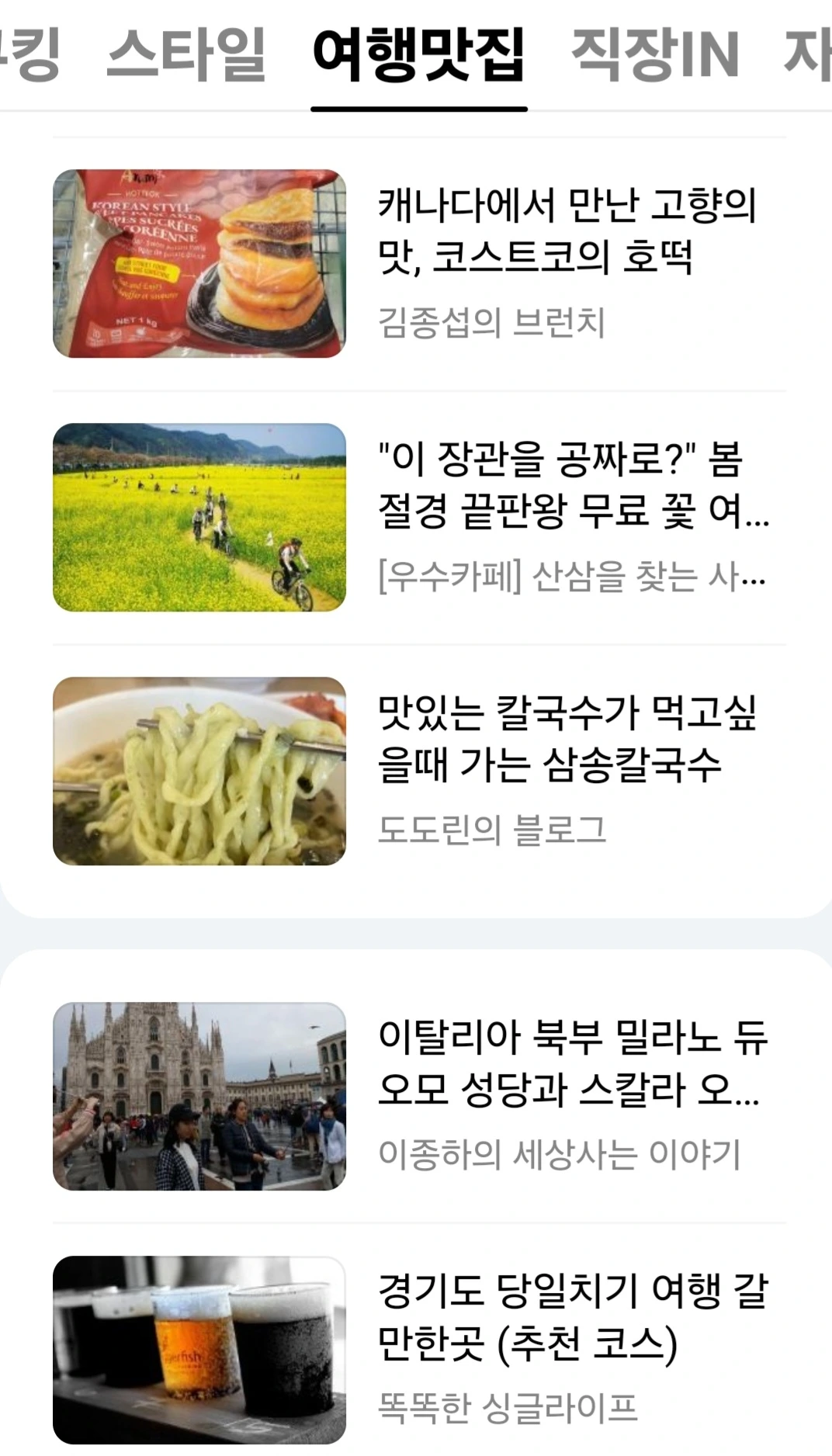
Task: View the 경기도 당일치기 여행 post
Action: 572,1317
